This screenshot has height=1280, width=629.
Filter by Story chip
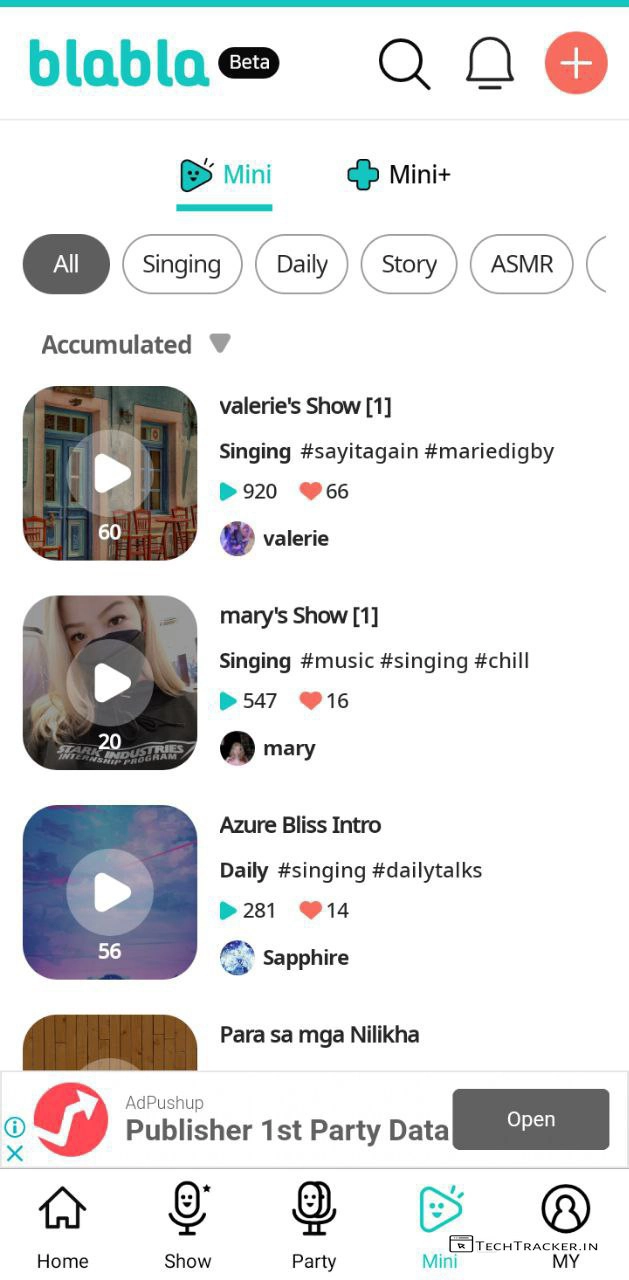pyautogui.click(x=409, y=264)
